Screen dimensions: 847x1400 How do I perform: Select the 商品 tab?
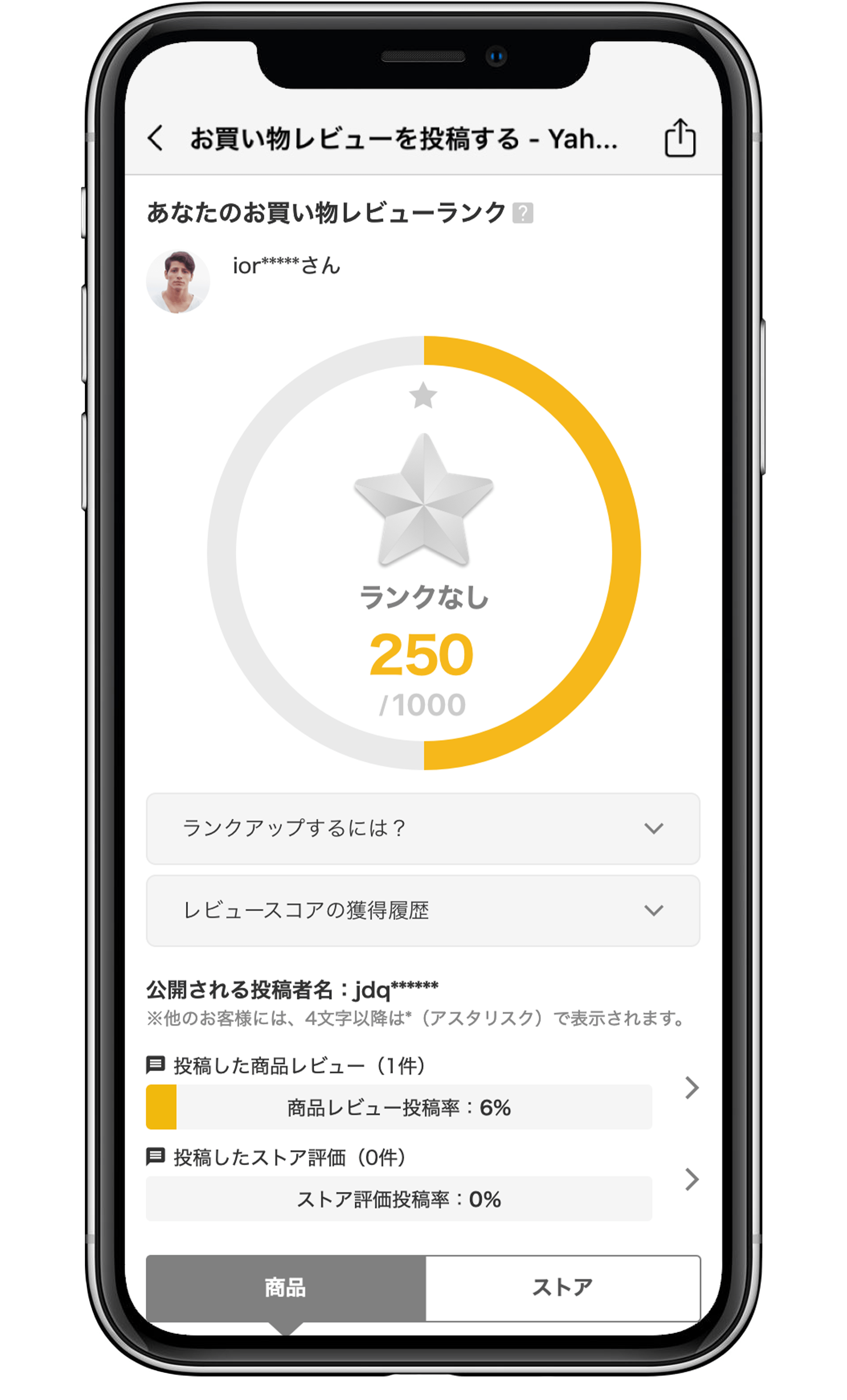click(286, 1288)
